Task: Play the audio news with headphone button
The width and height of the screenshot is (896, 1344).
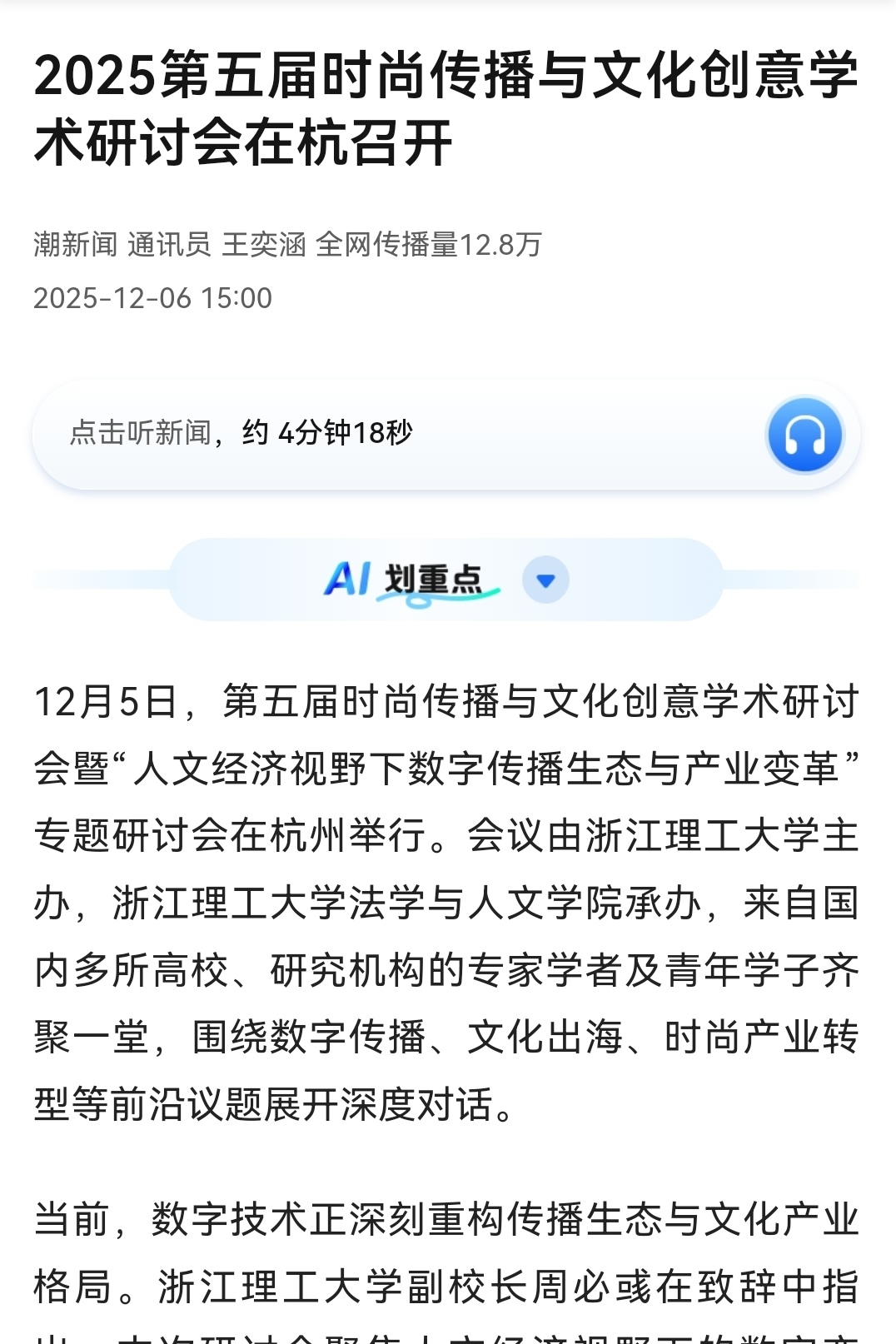Action: point(804,436)
